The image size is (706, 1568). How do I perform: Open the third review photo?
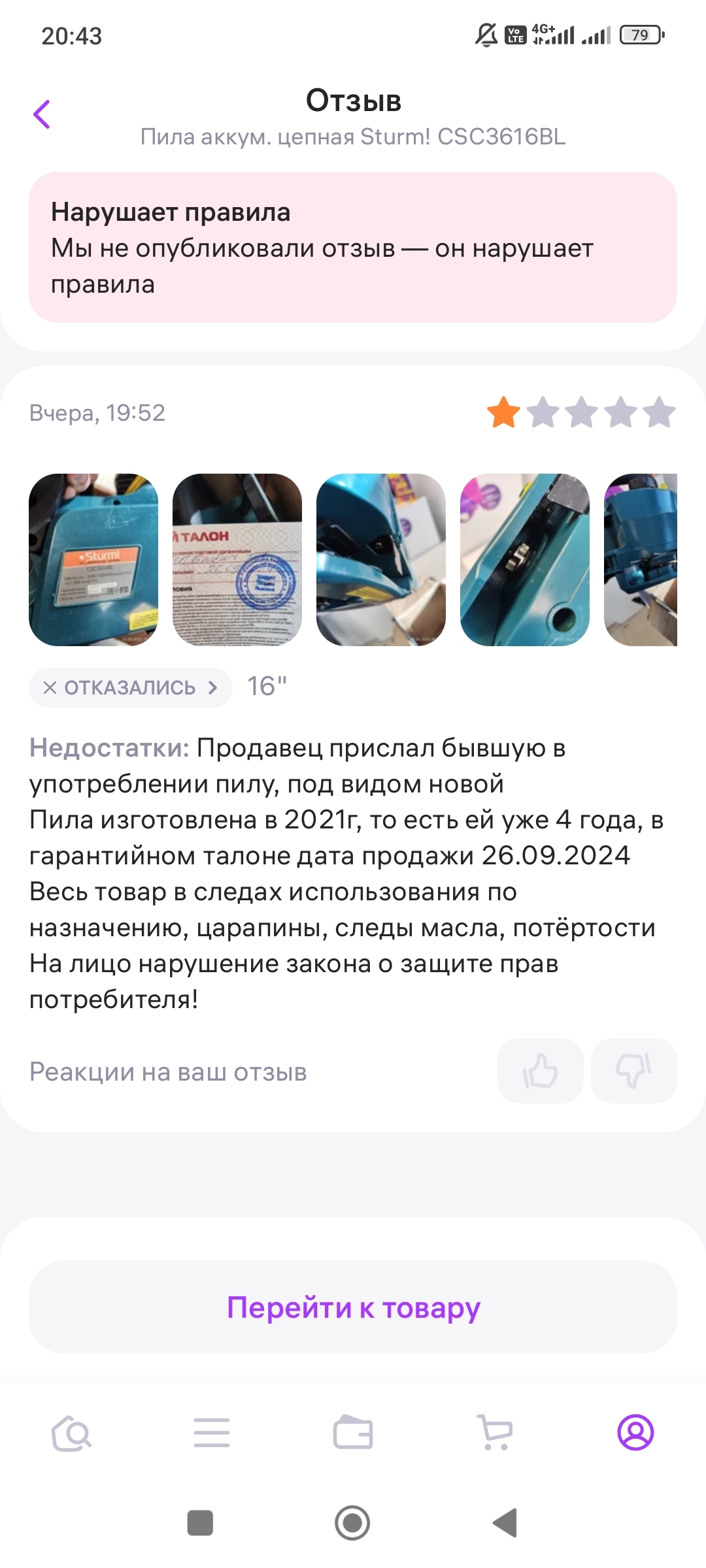pos(381,560)
